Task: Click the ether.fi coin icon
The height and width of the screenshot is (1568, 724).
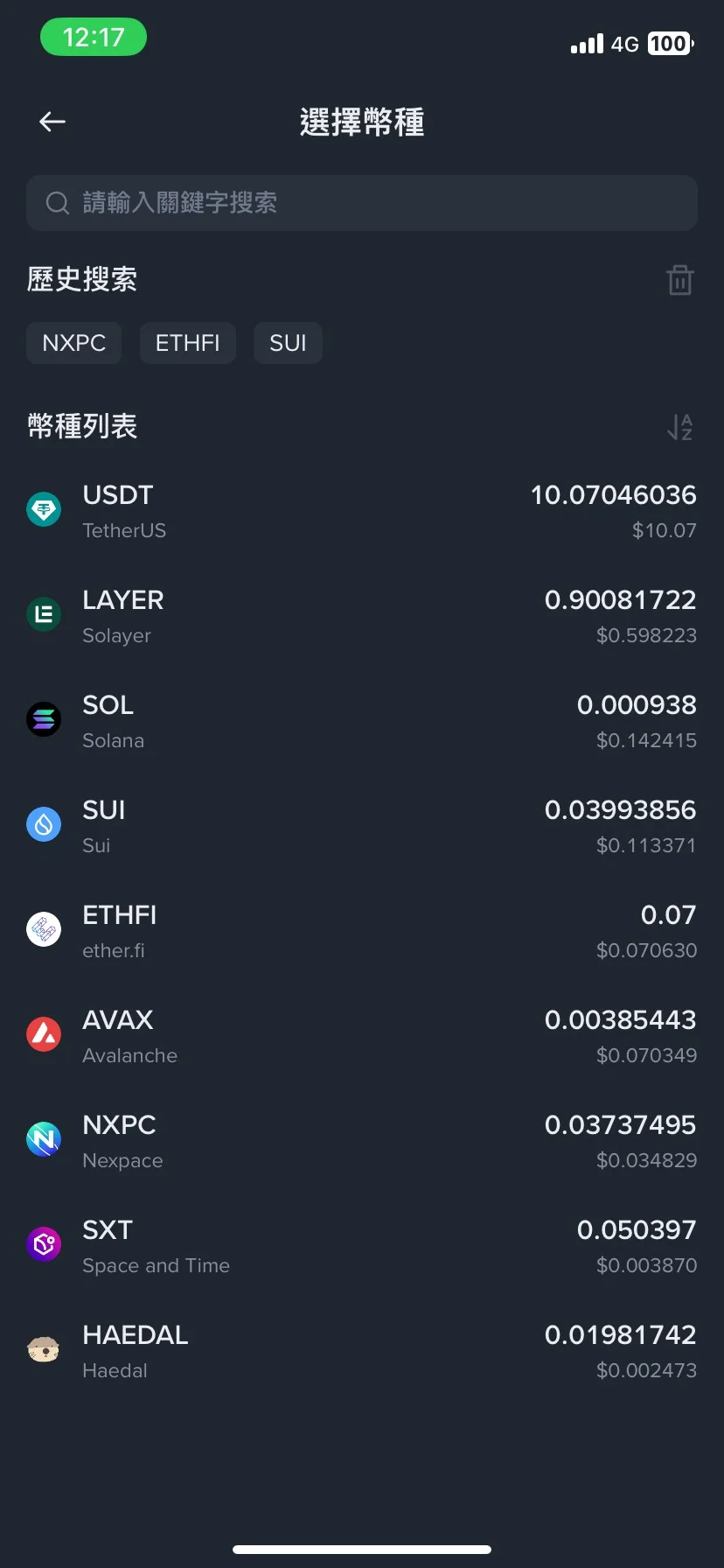Action: (44, 928)
